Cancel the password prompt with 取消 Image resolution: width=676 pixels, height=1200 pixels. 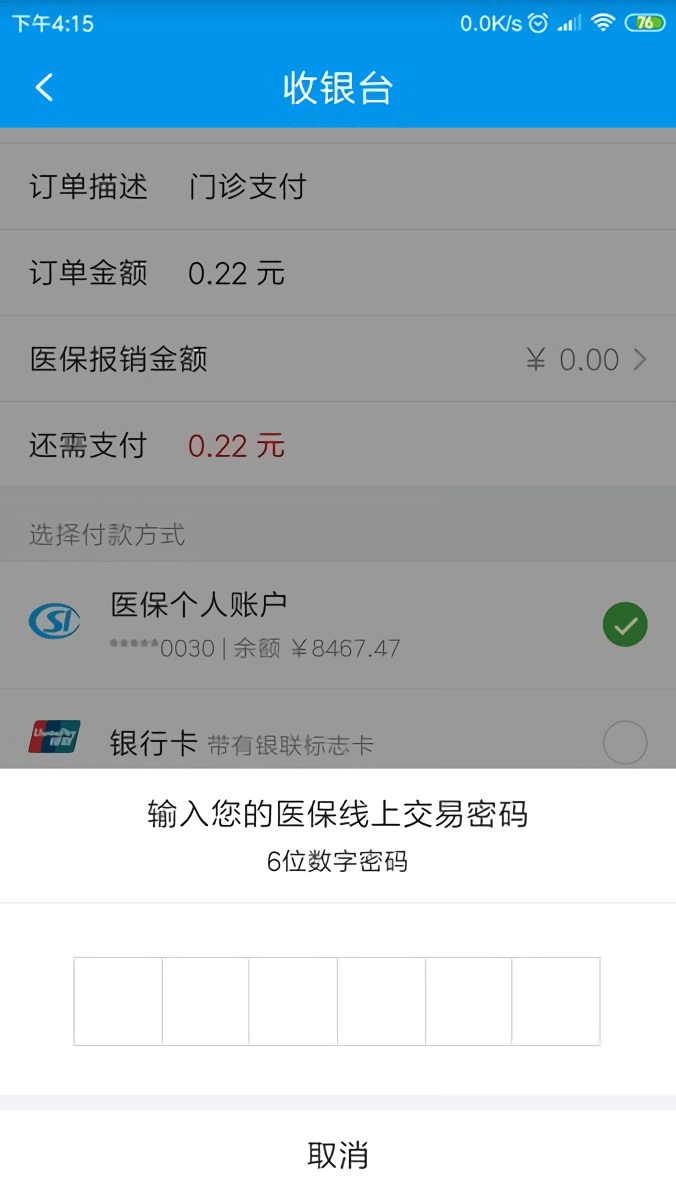tap(338, 1155)
